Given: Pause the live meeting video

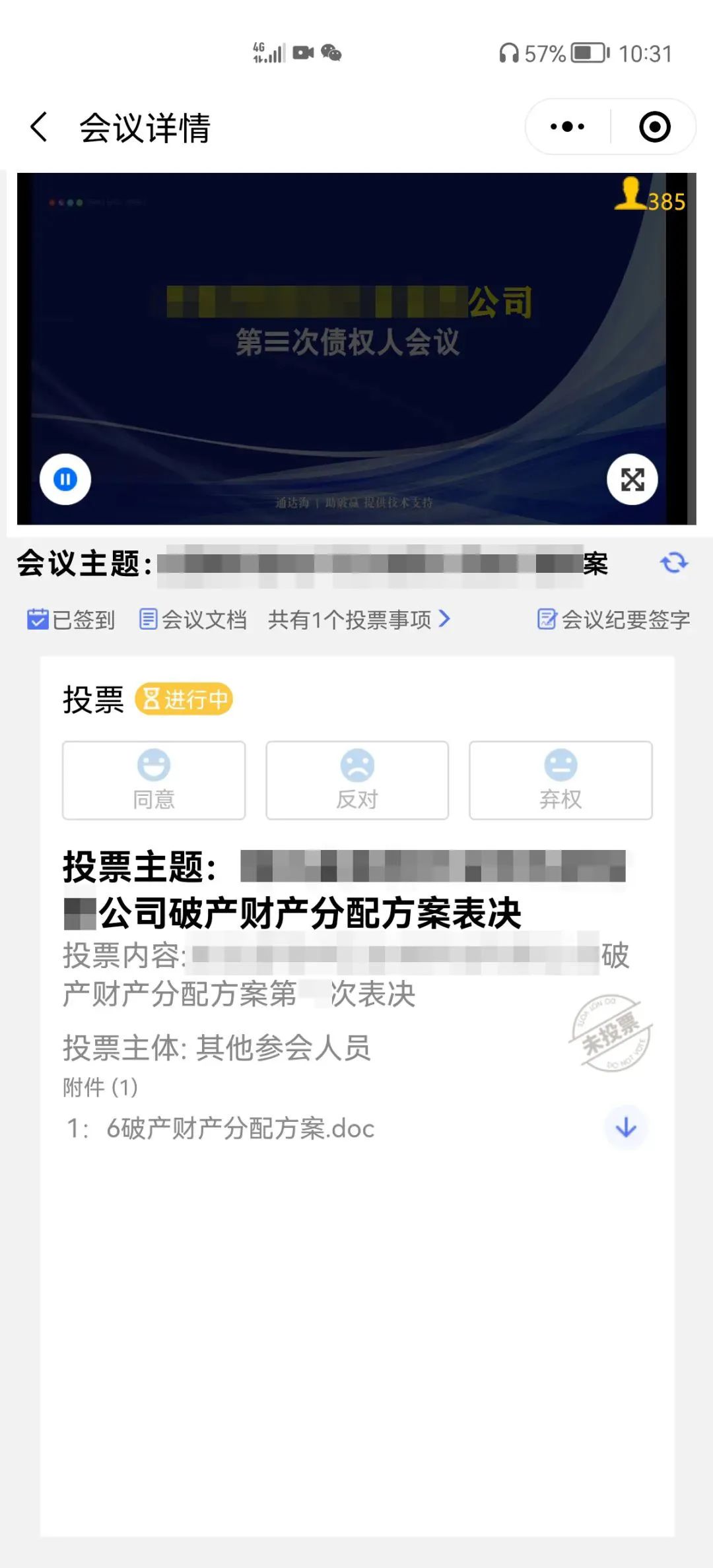Looking at the screenshot, I should [65, 479].
